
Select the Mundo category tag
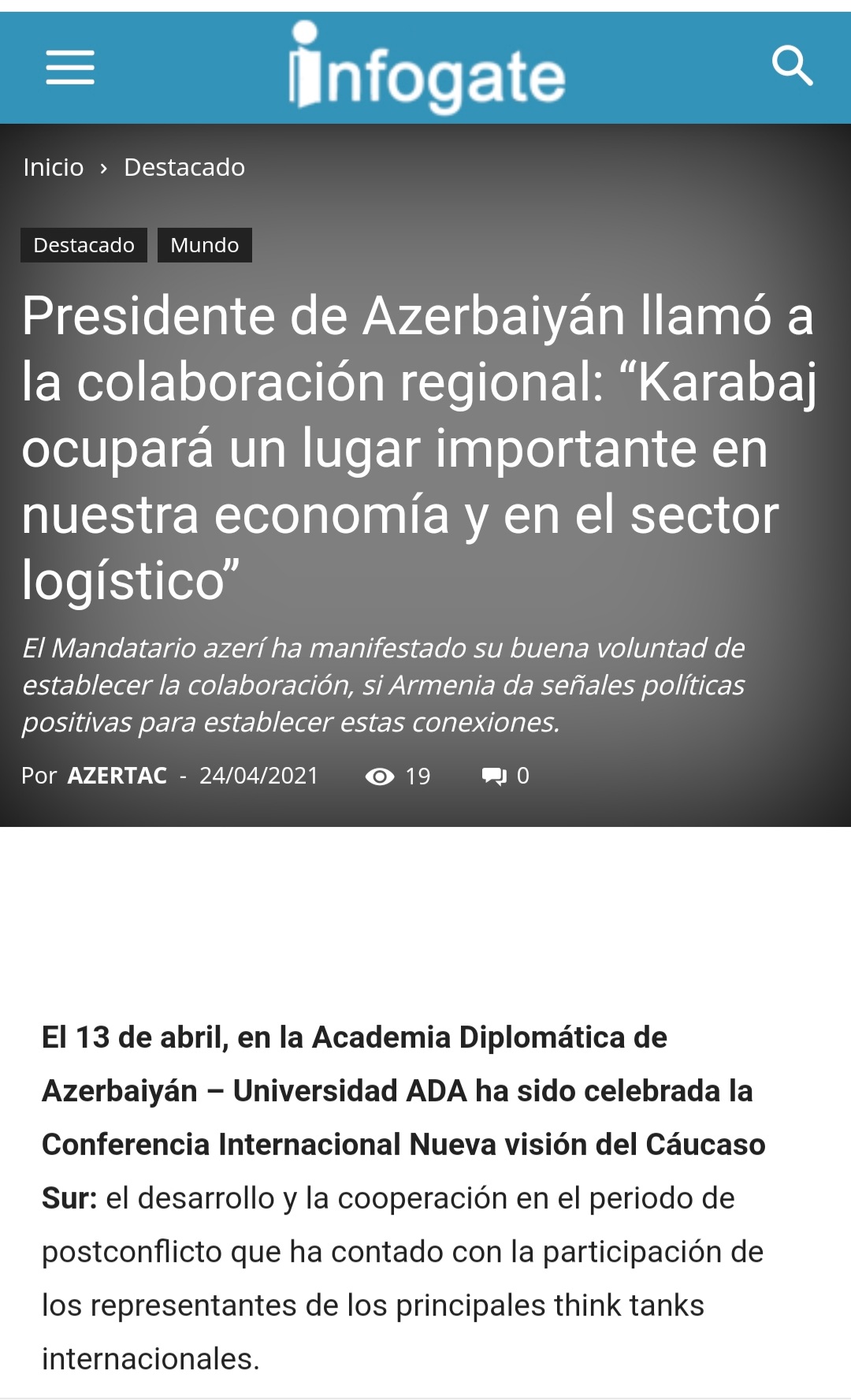point(205,245)
